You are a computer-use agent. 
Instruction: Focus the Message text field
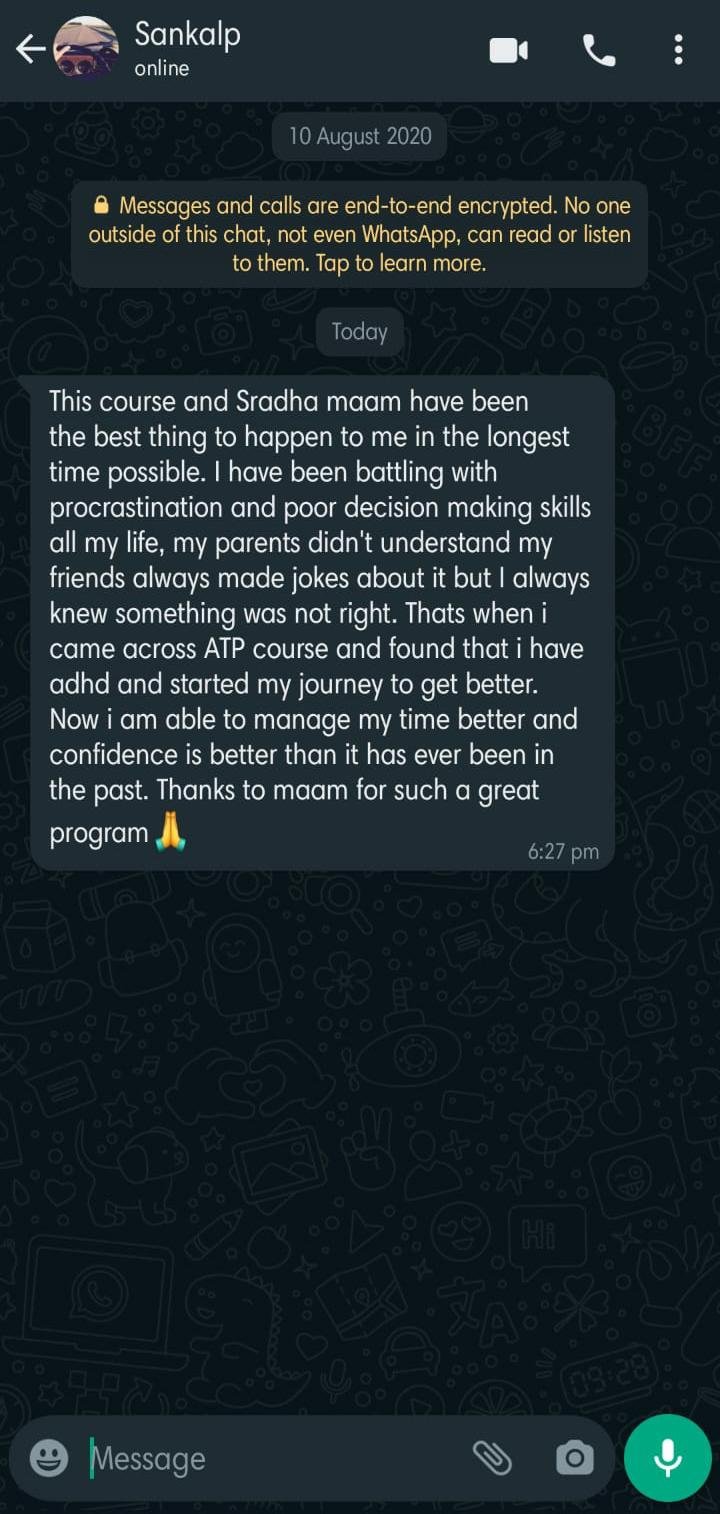[270, 1458]
